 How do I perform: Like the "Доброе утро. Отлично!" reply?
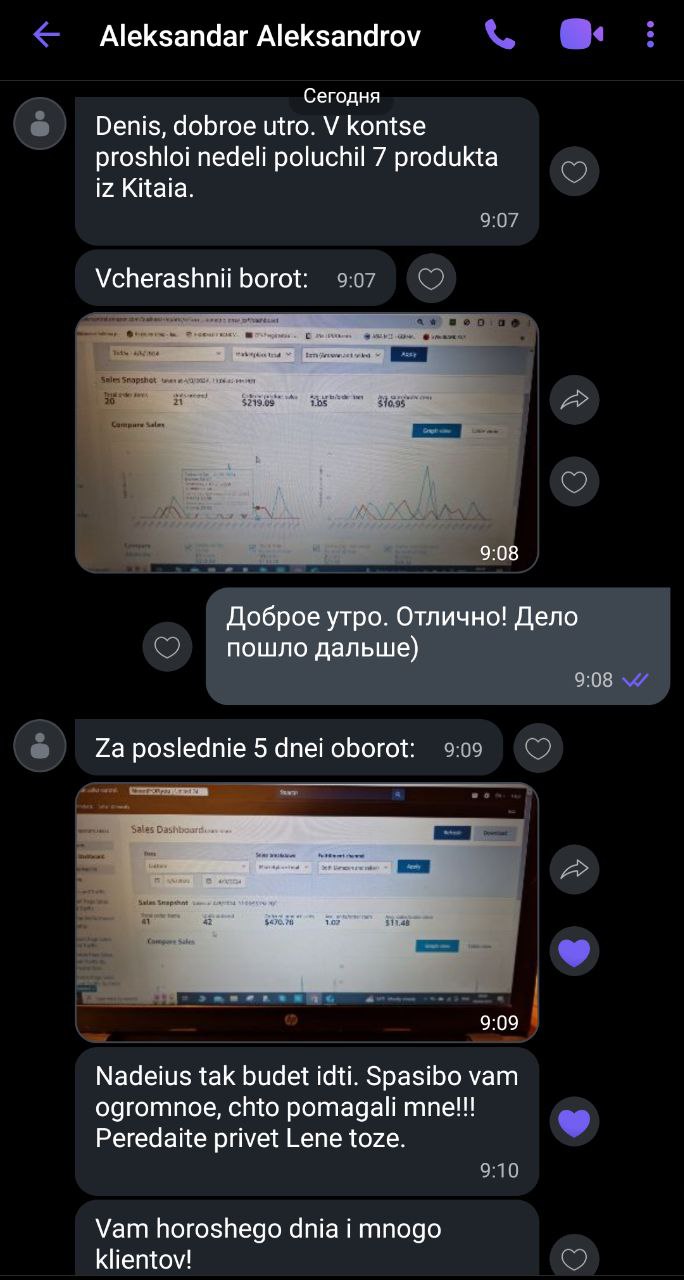click(167, 648)
